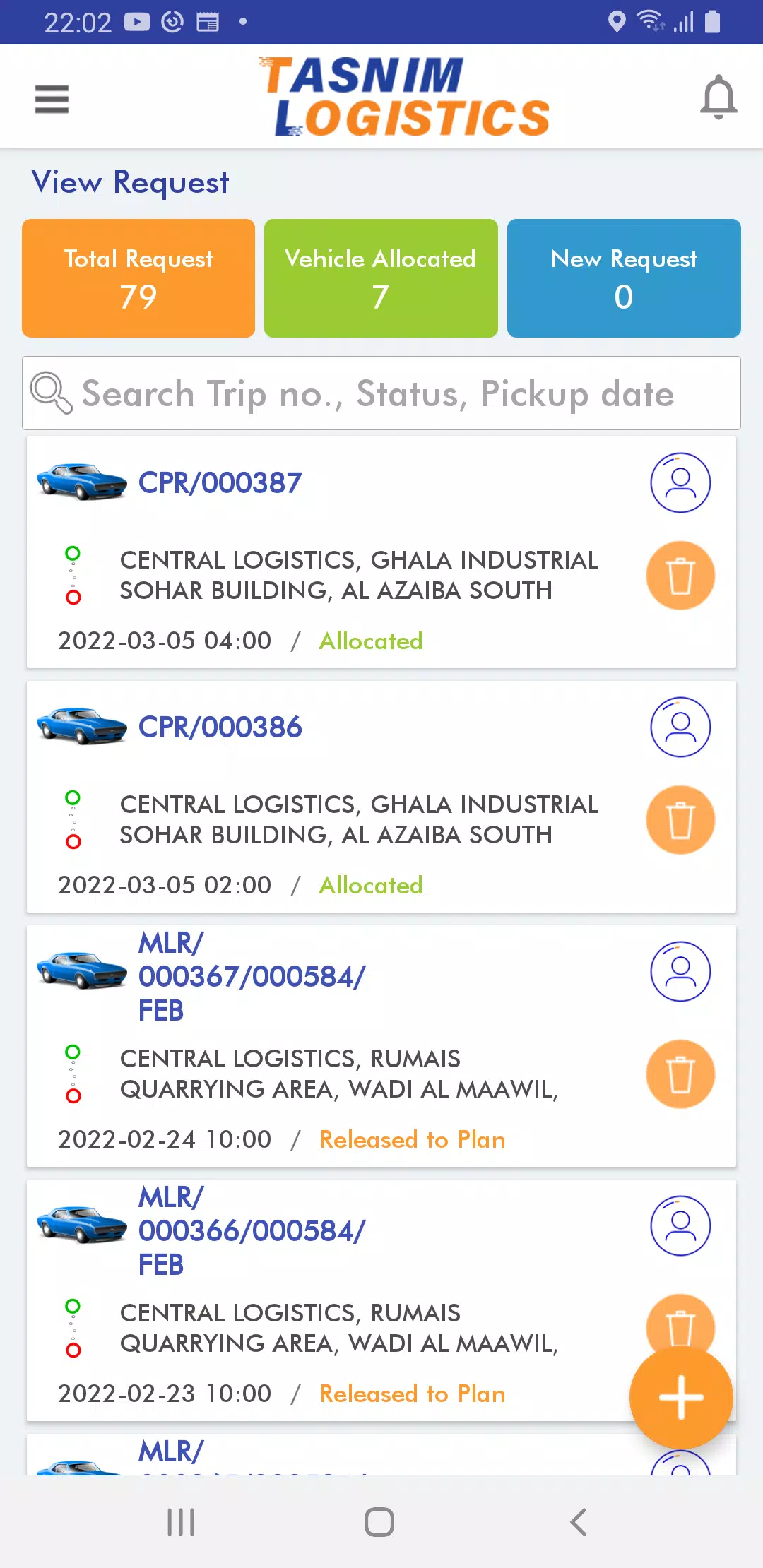The width and height of the screenshot is (763, 1568).
Task: Open the notifications bell
Action: pos(718,97)
